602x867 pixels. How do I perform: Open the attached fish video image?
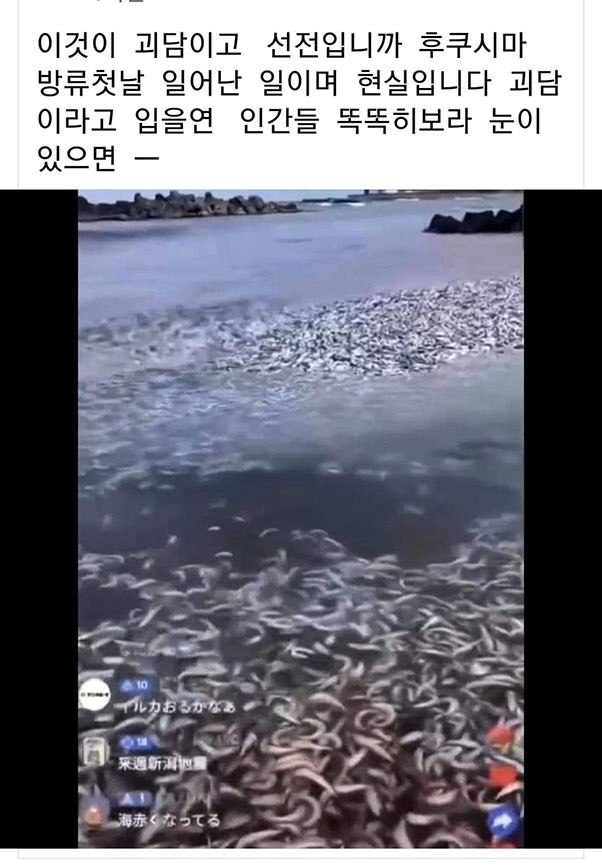click(300, 480)
